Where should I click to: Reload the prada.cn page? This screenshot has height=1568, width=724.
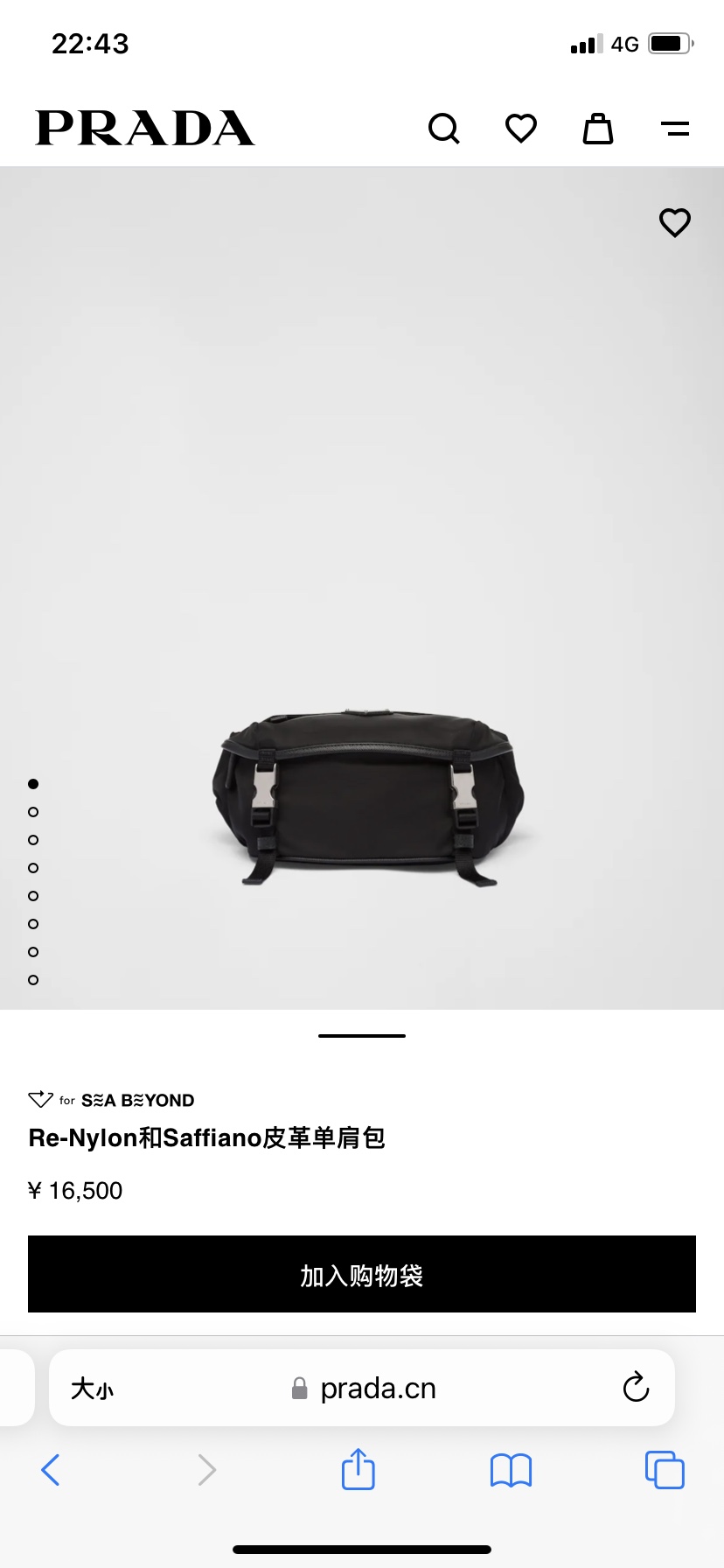[x=636, y=1387]
